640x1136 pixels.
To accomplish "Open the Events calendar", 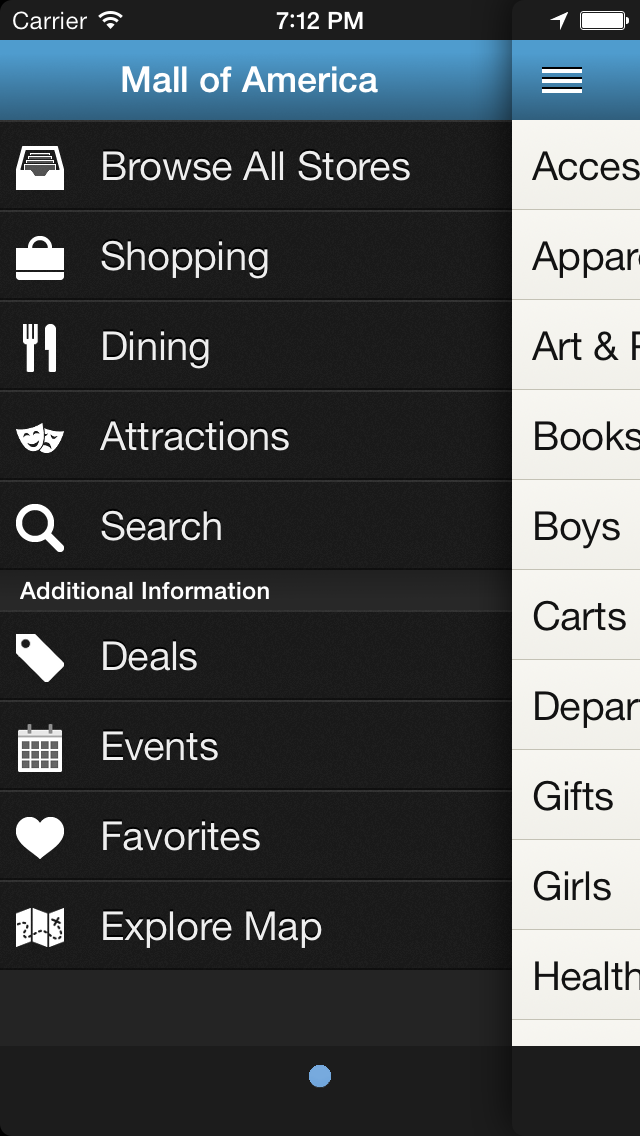I will (256, 746).
